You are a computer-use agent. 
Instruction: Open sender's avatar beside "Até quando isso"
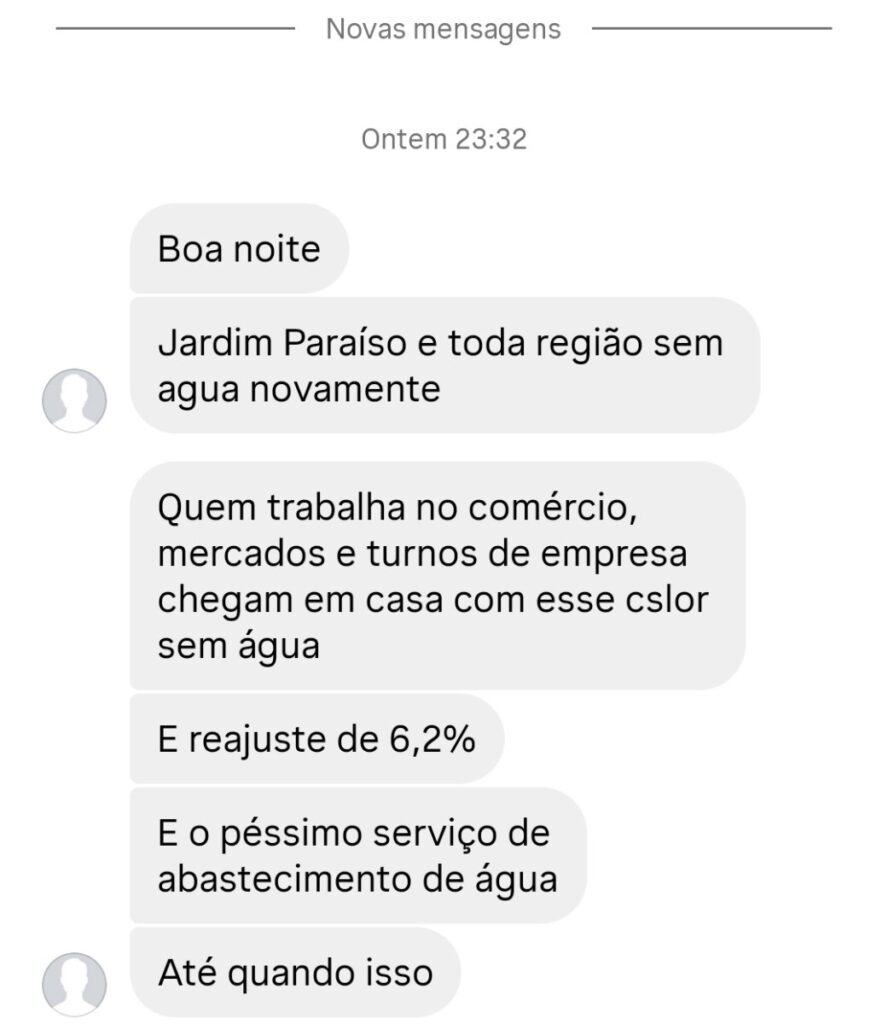[x=74, y=983]
